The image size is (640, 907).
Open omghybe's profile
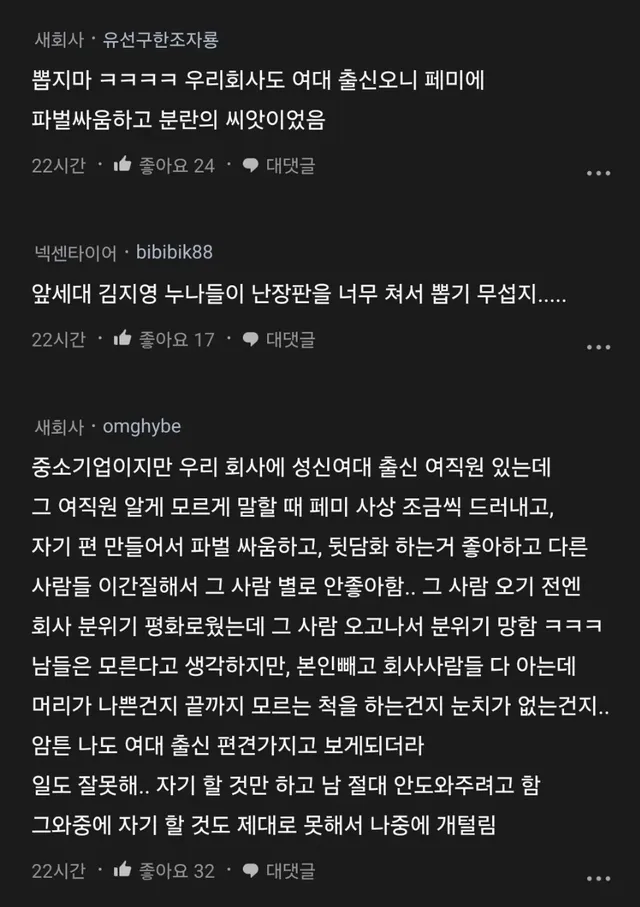click(142, 426)
